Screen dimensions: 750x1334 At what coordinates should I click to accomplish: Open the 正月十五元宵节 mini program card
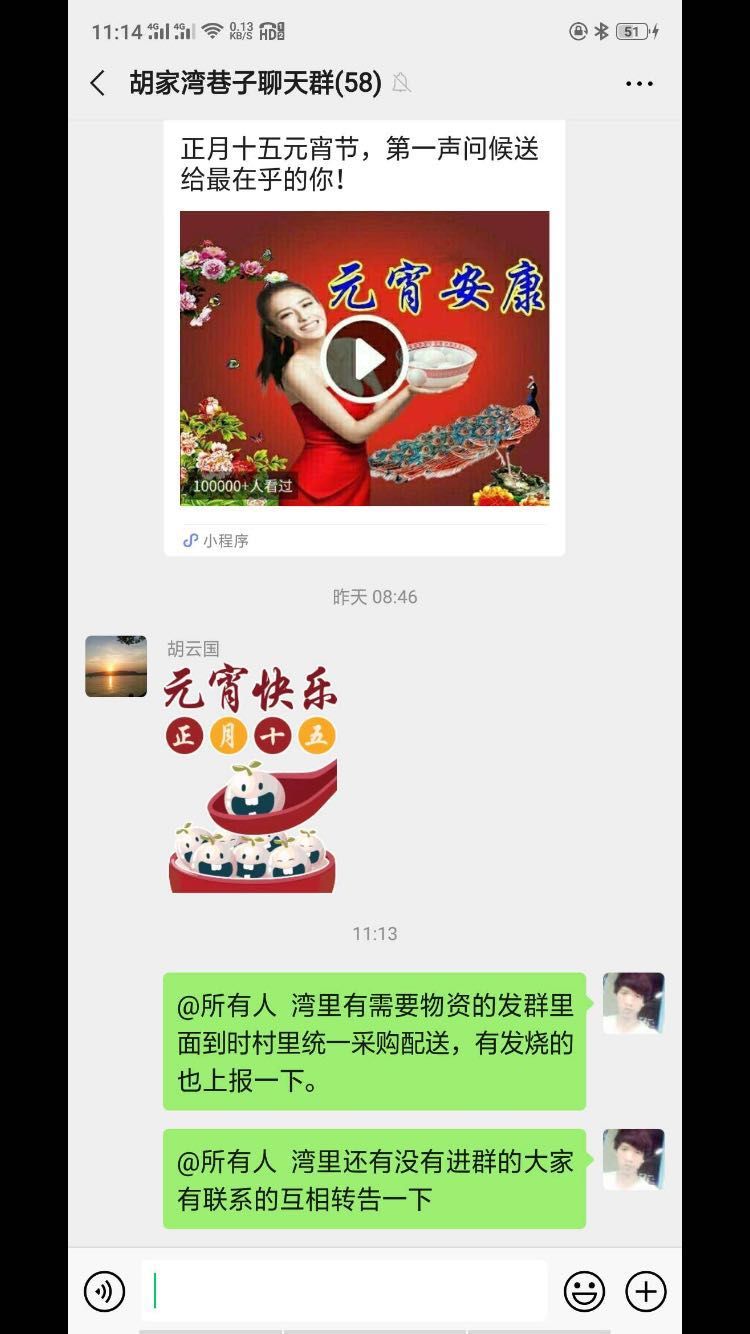360,164
